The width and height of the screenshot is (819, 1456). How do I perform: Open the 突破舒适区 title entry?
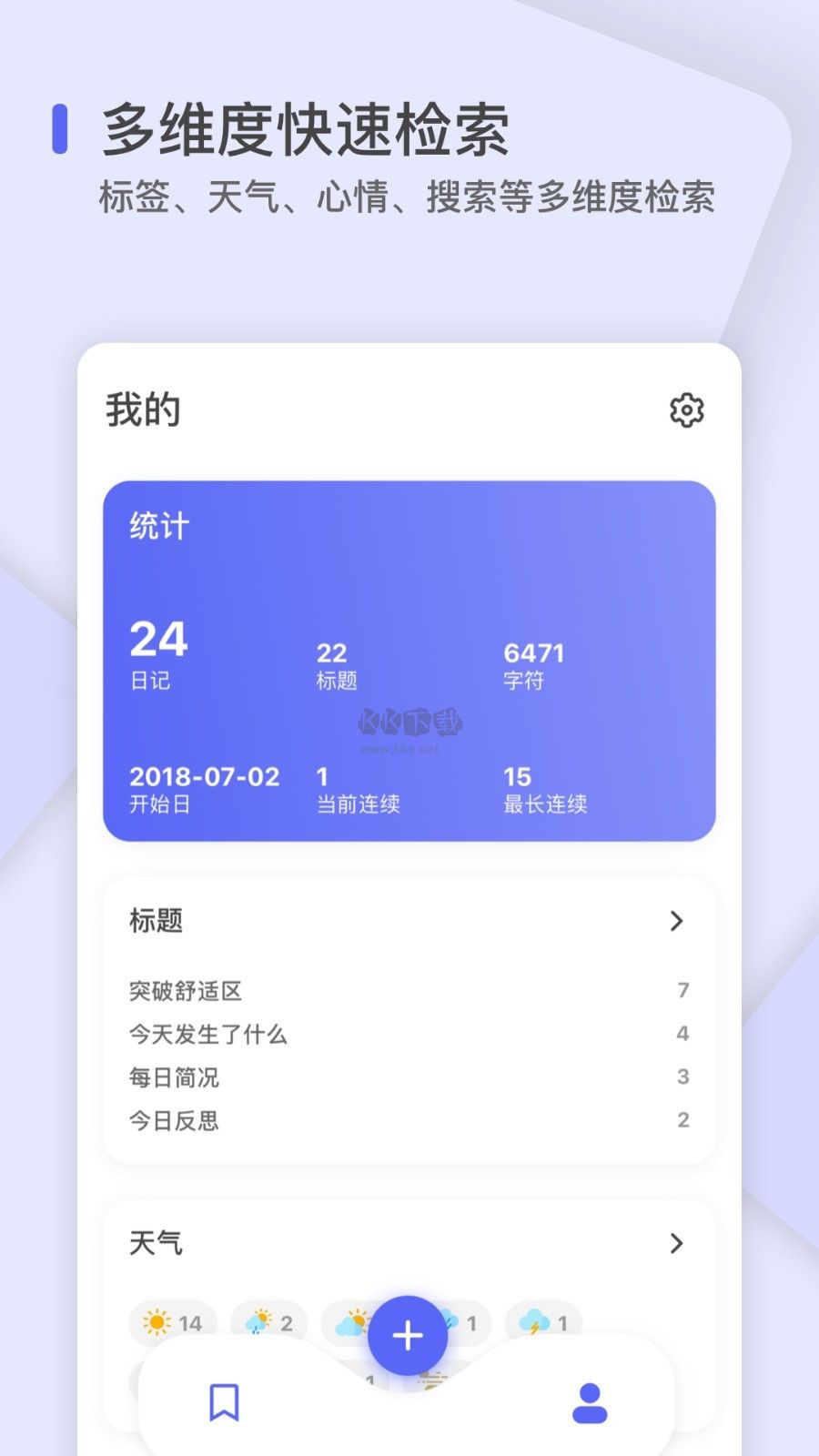tap(187, 989)
